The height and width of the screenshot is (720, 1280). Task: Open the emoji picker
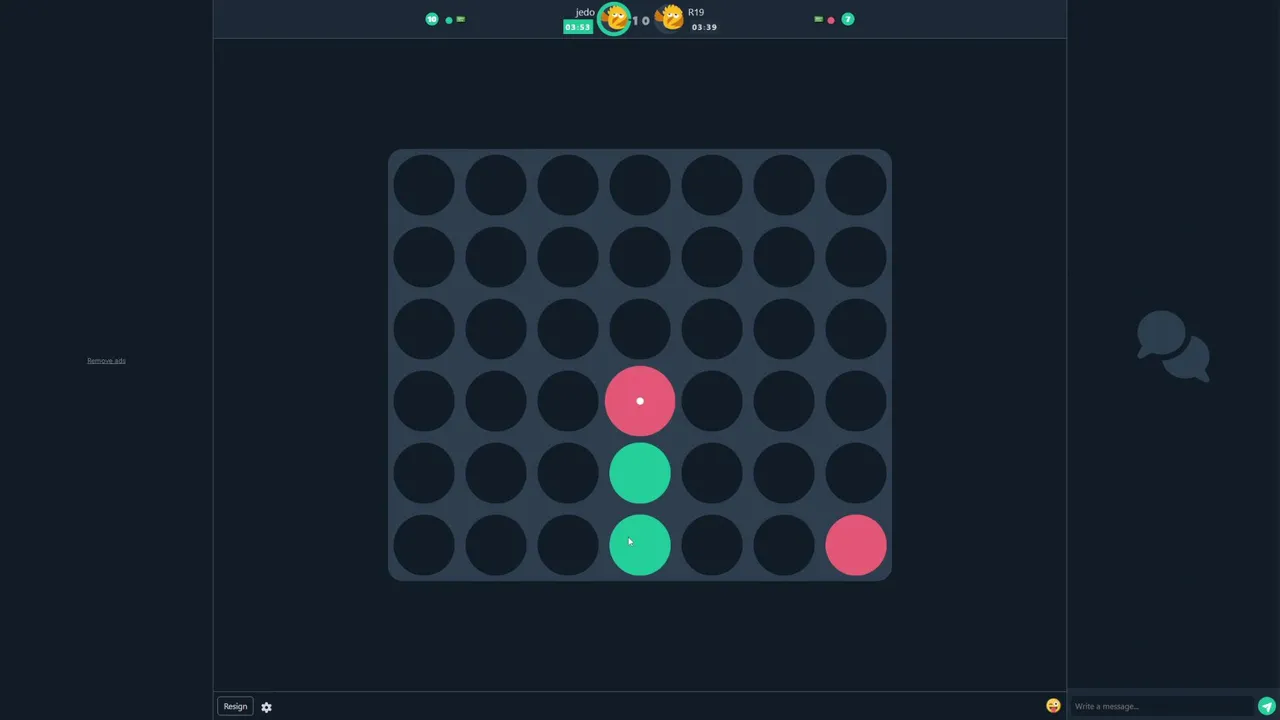tap(1053, 706)
